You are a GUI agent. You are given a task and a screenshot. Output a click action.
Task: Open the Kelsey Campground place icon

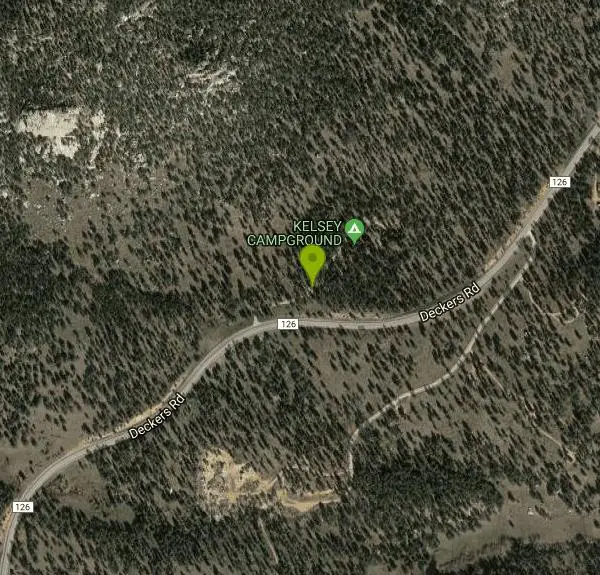tap(354, 232)
